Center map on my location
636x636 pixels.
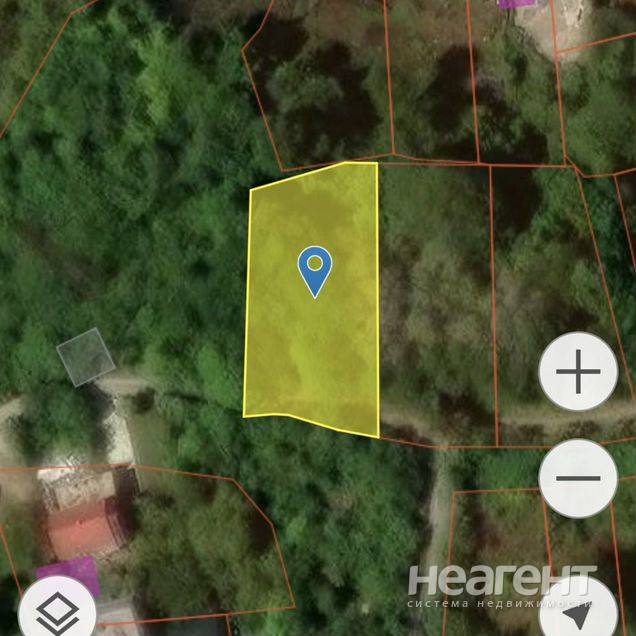coord(582,606)
